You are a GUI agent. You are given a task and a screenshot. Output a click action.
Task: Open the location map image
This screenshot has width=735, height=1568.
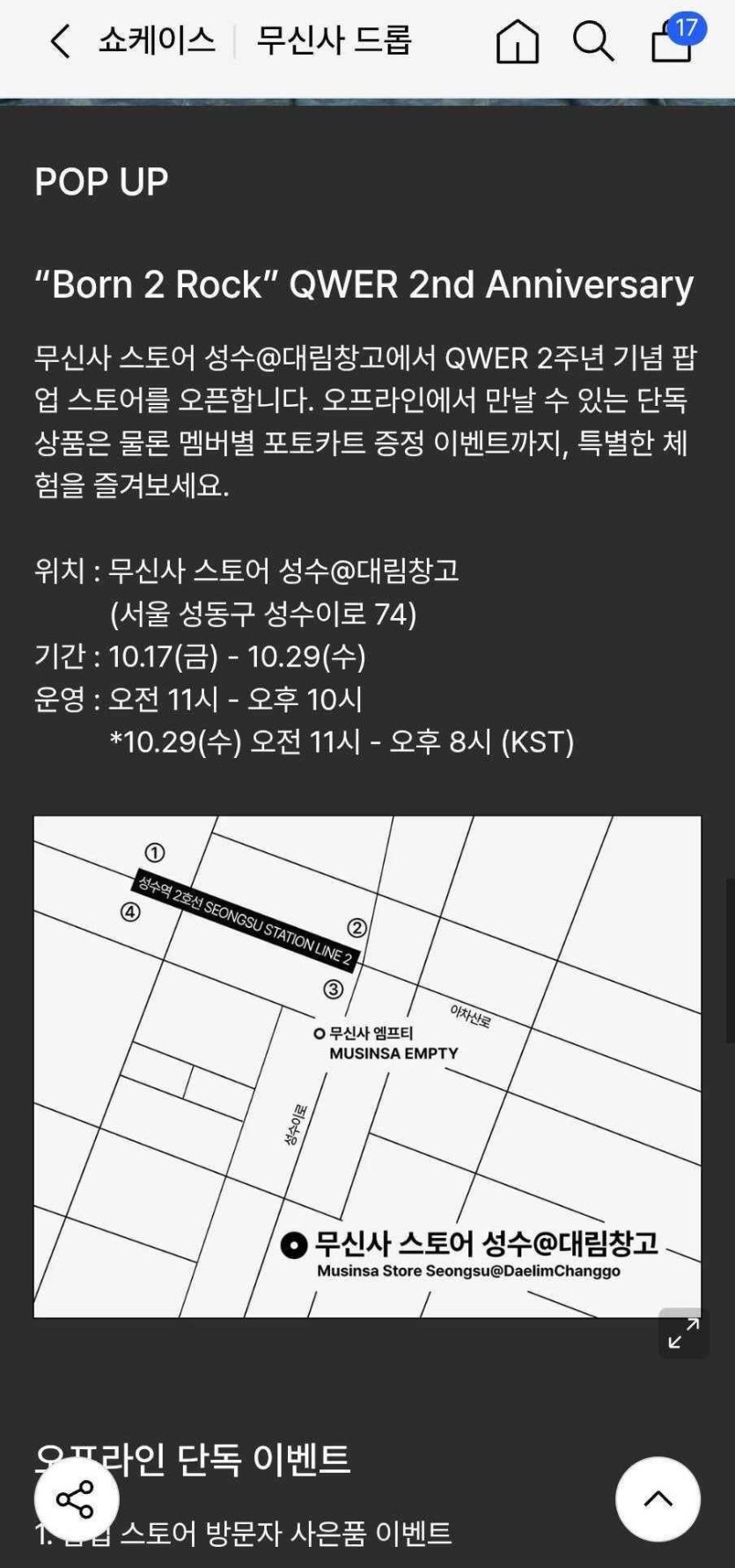(367, 1065)
